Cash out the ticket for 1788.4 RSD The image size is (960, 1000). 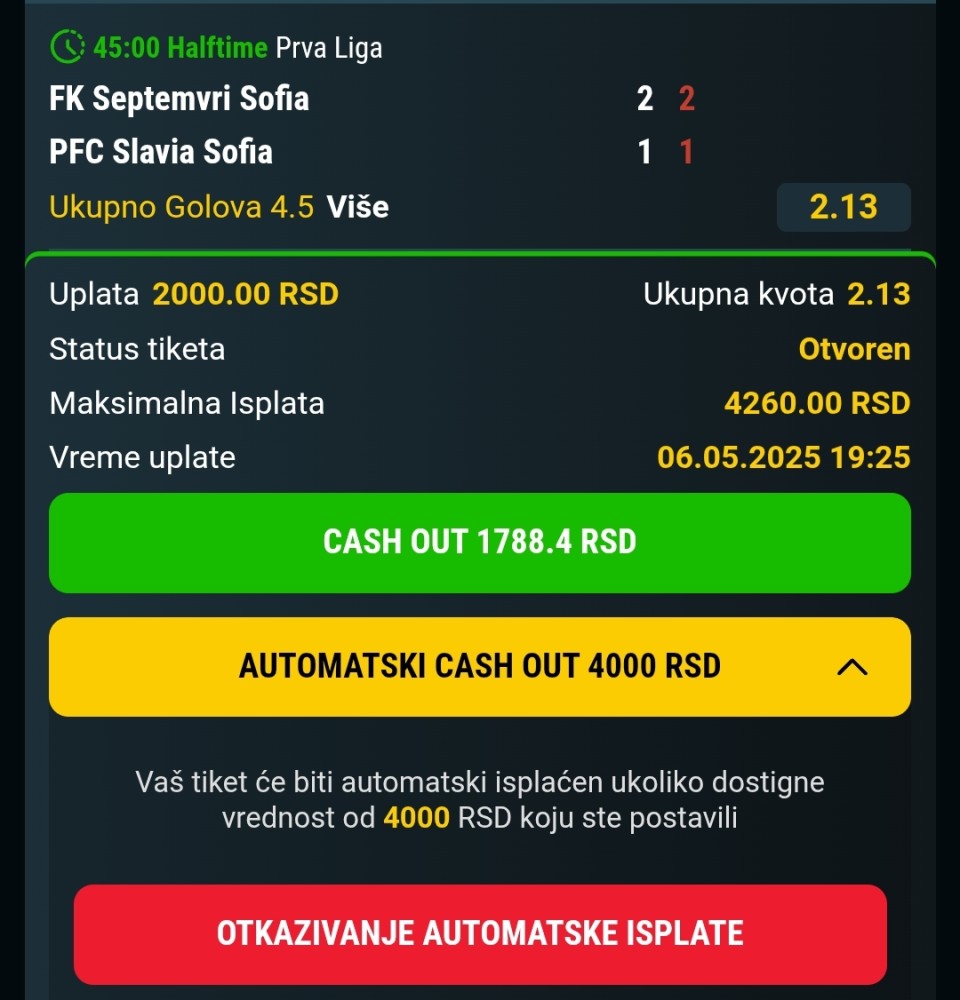point(479,542)
